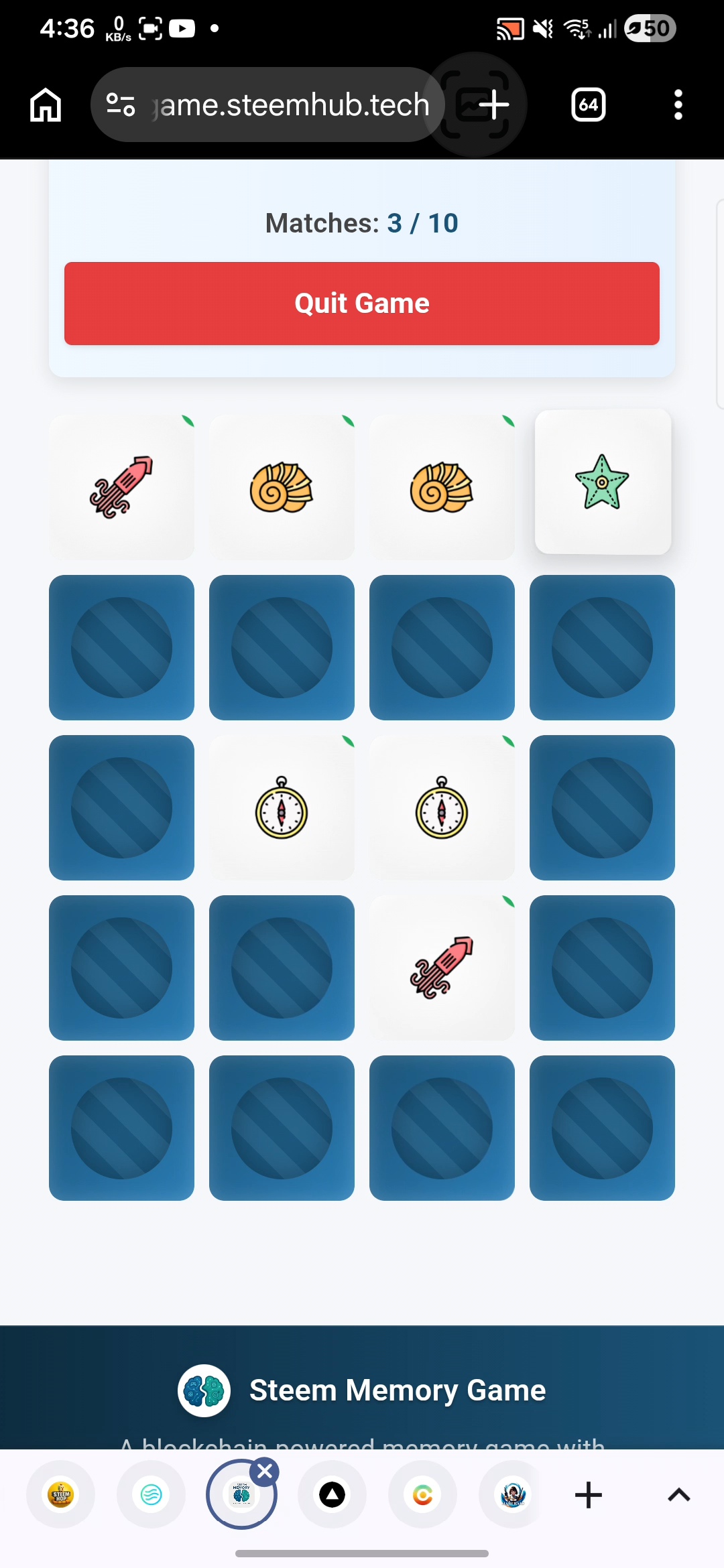The height and width of the screenshot is (1568, 724).
Task: Close the current Steem Memory tab
Action: (265, 1472)
